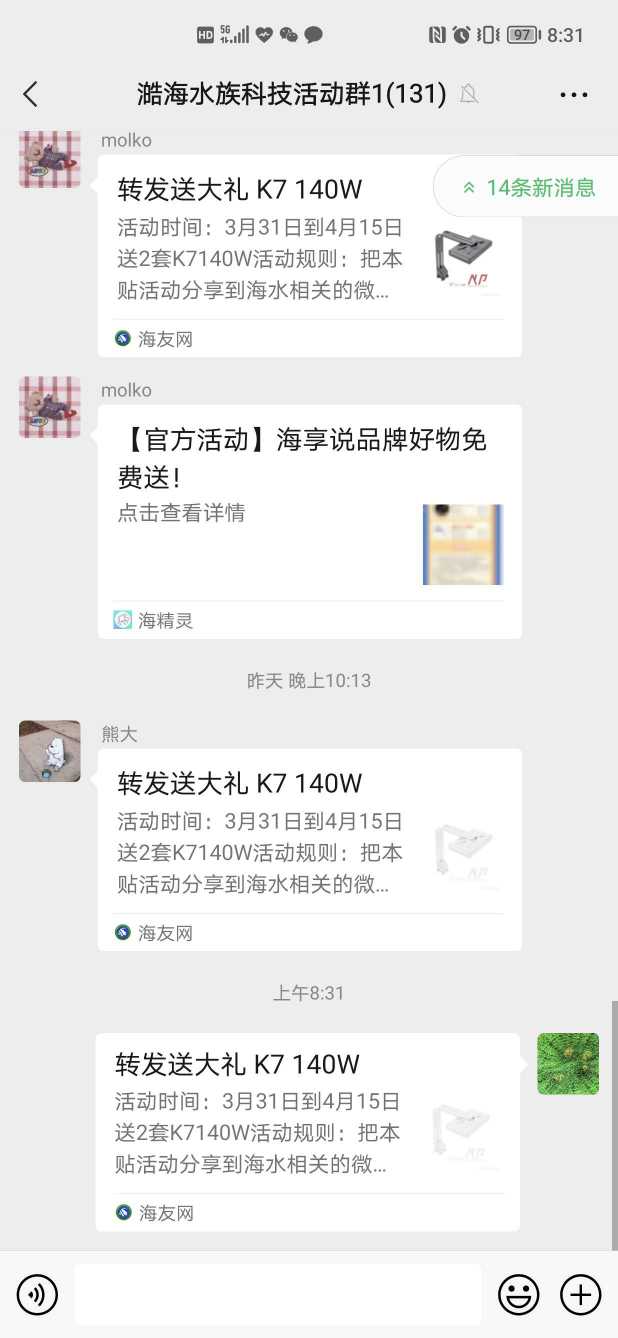Open the 海享说品牌好物免费送 shared card

click(x=310, y=522)
